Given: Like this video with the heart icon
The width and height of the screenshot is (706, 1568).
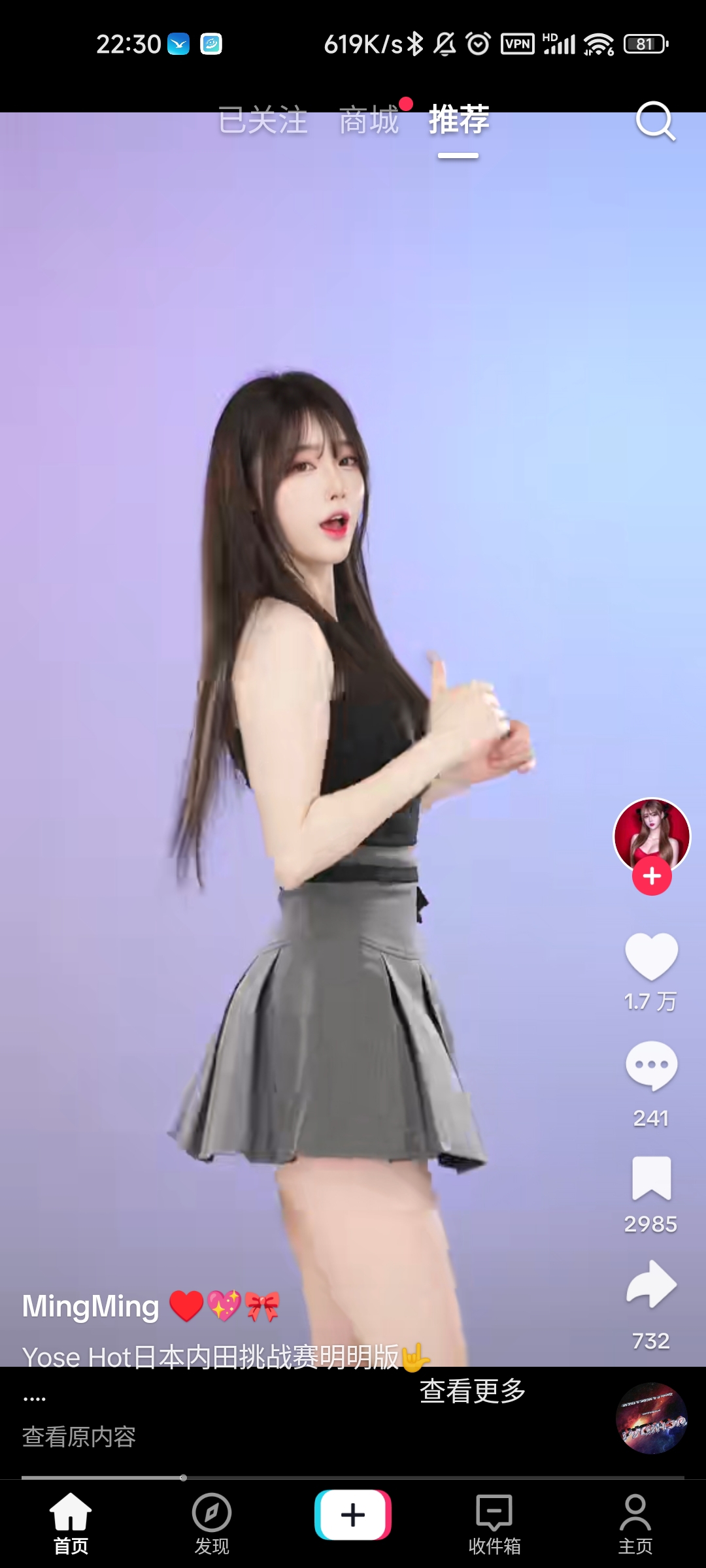Looking at the screenshot, I should [x=651, y=956].
